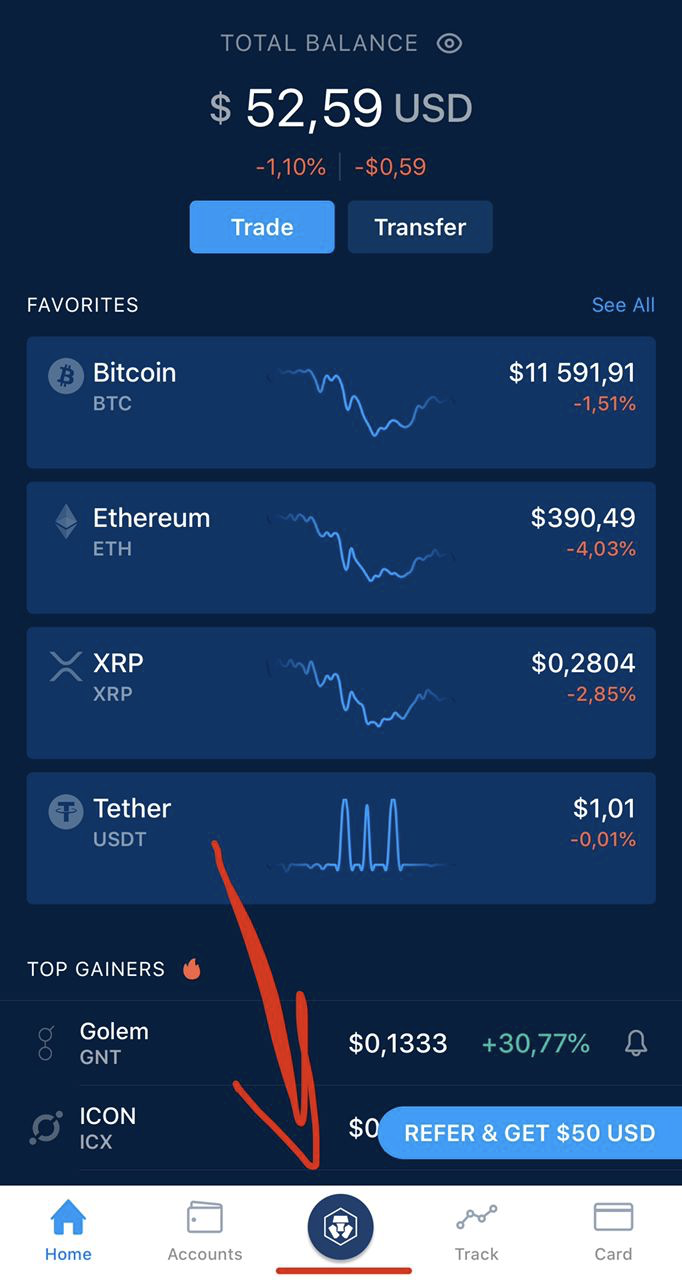
Task: Open the Transfer option
Action: [x=420, y=227]
